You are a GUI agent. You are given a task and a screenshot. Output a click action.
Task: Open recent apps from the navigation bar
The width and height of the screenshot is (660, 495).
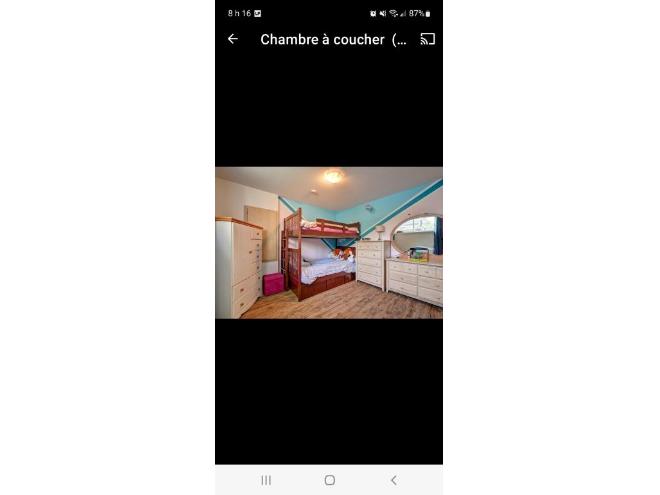click(266, 480)
